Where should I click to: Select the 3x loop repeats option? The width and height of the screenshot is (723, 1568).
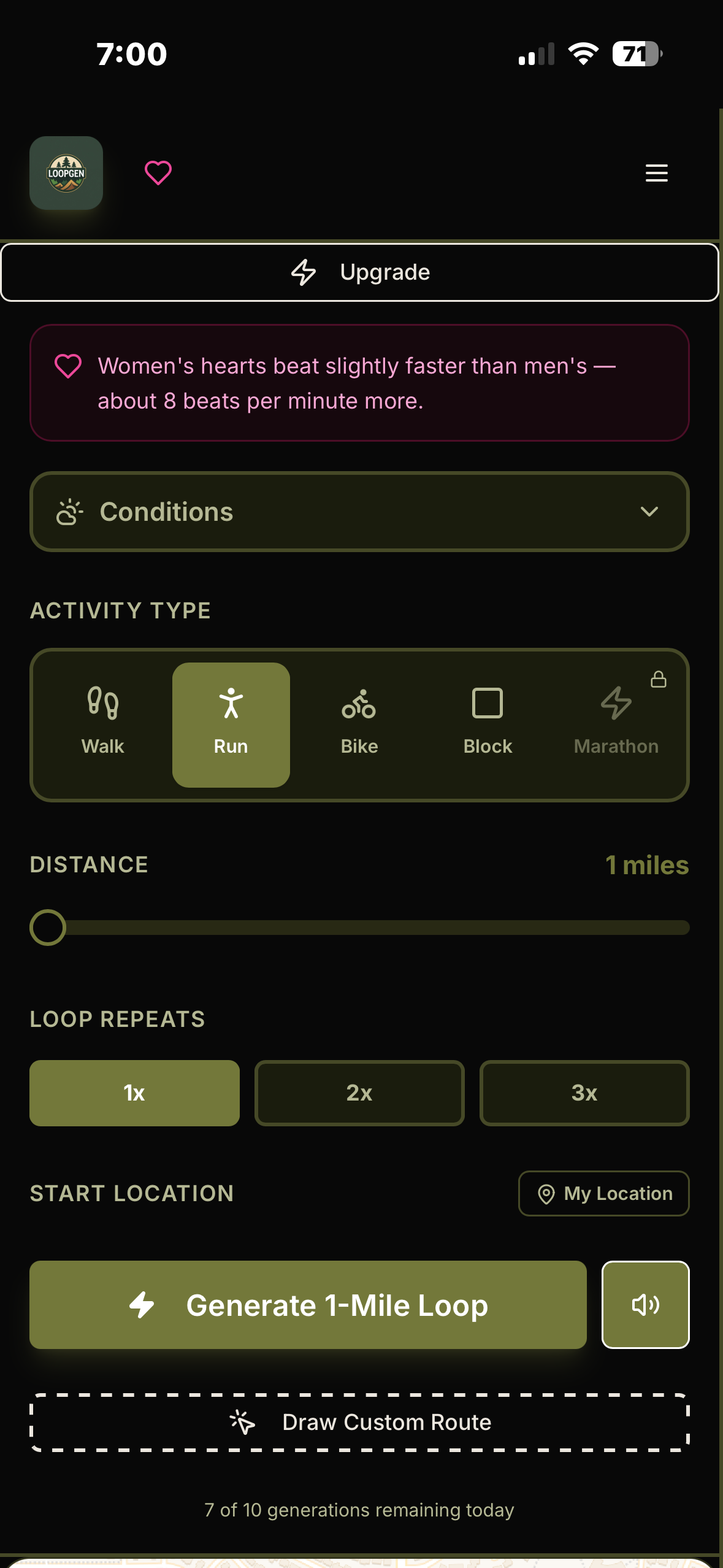pos(584,1093)
